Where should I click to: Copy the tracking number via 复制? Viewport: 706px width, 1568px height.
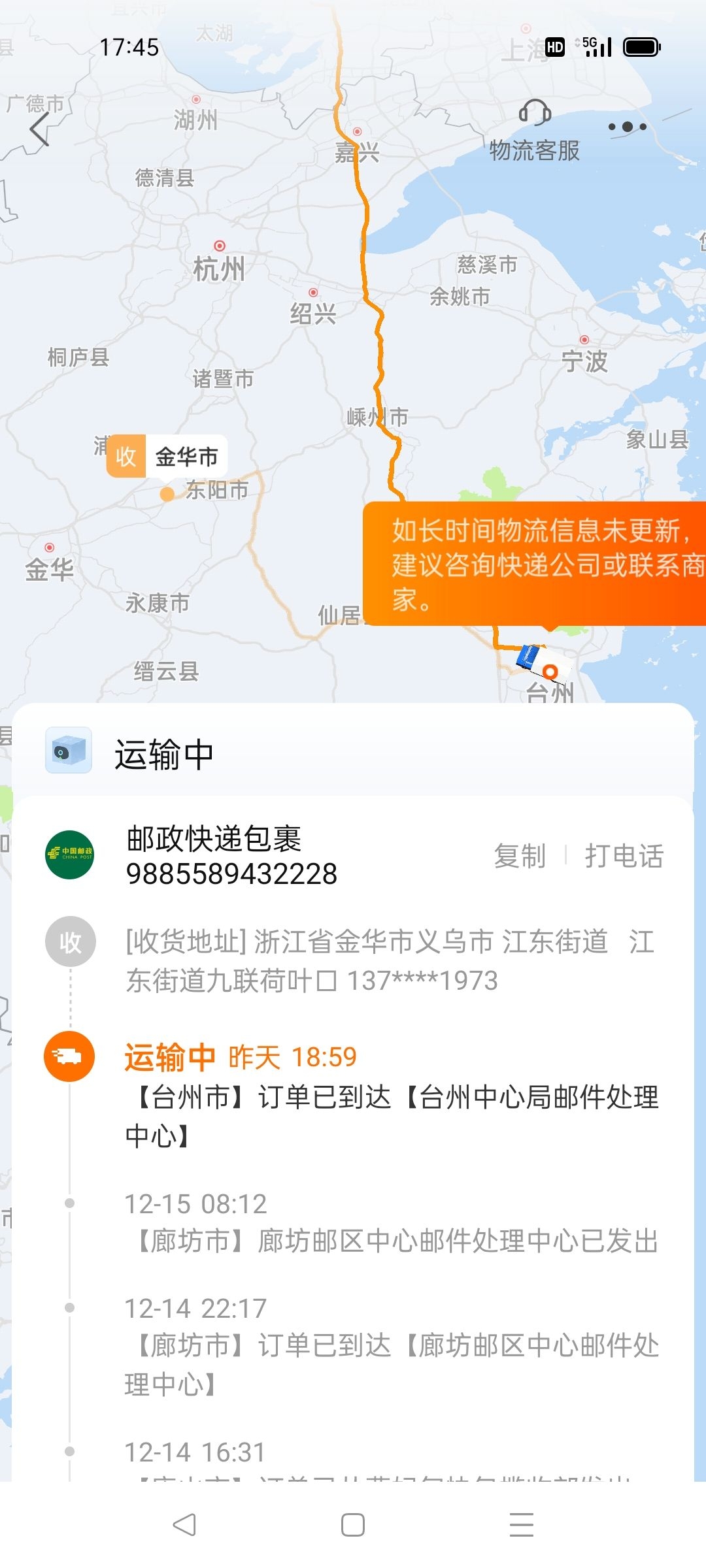[520, 856]
